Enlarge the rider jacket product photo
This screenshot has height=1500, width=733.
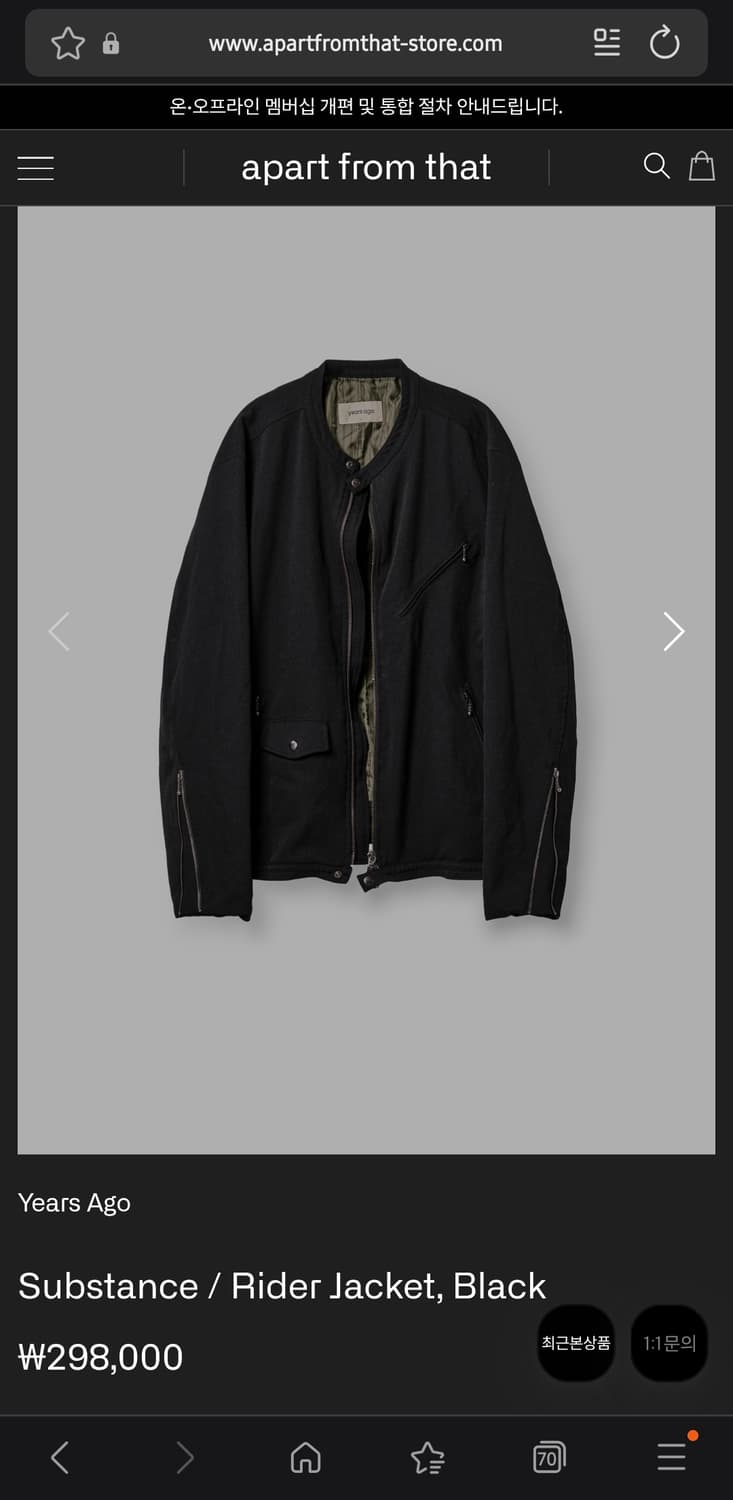(x=366, y=640)
